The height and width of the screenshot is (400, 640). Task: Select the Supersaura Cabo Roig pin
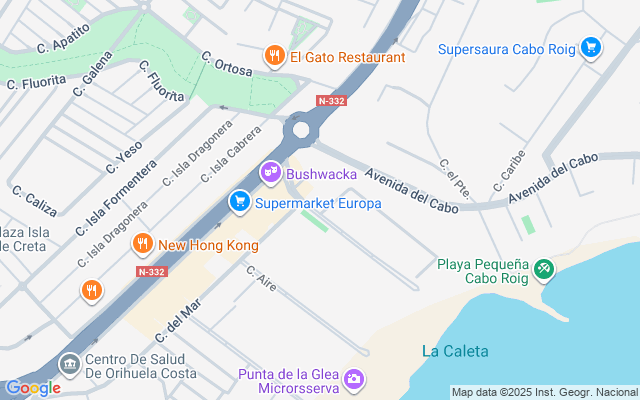(x=590, y=48)
